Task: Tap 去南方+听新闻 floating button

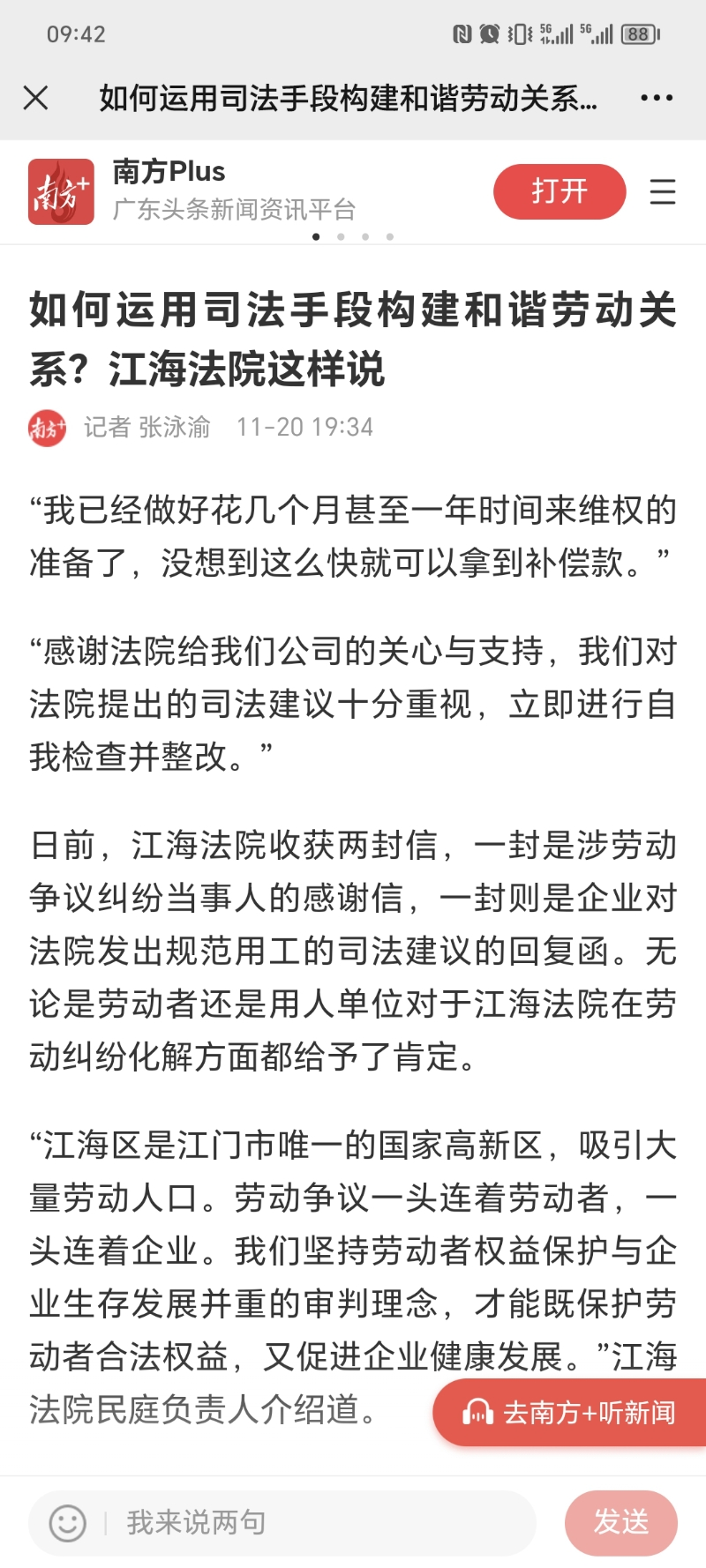Action: (569, 1412)
